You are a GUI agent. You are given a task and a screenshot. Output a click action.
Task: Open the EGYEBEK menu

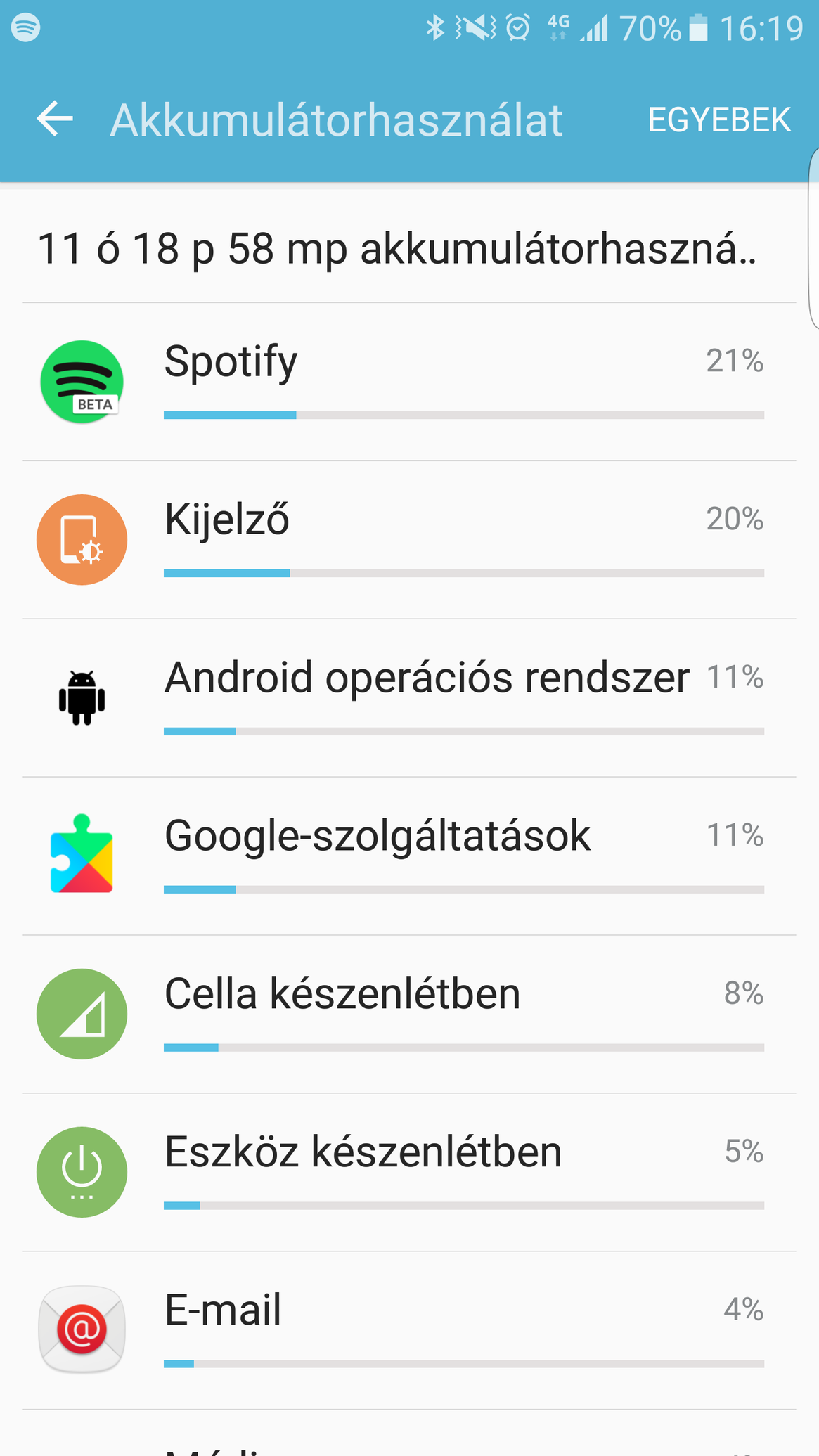click(719, 120)
